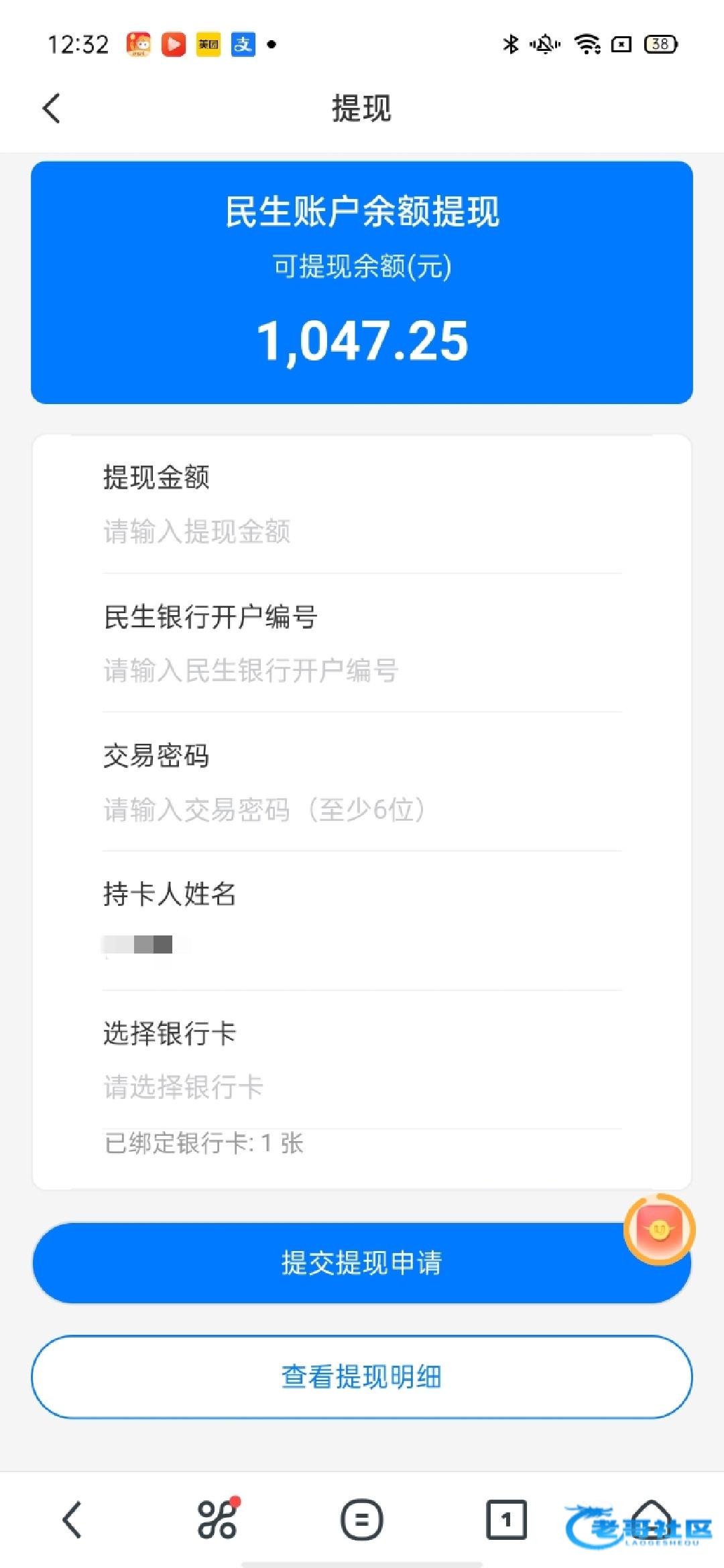Viewport: 724px width, 1568px height.
Task: Enter amount in the 提现金额 field
Action: 362,531
